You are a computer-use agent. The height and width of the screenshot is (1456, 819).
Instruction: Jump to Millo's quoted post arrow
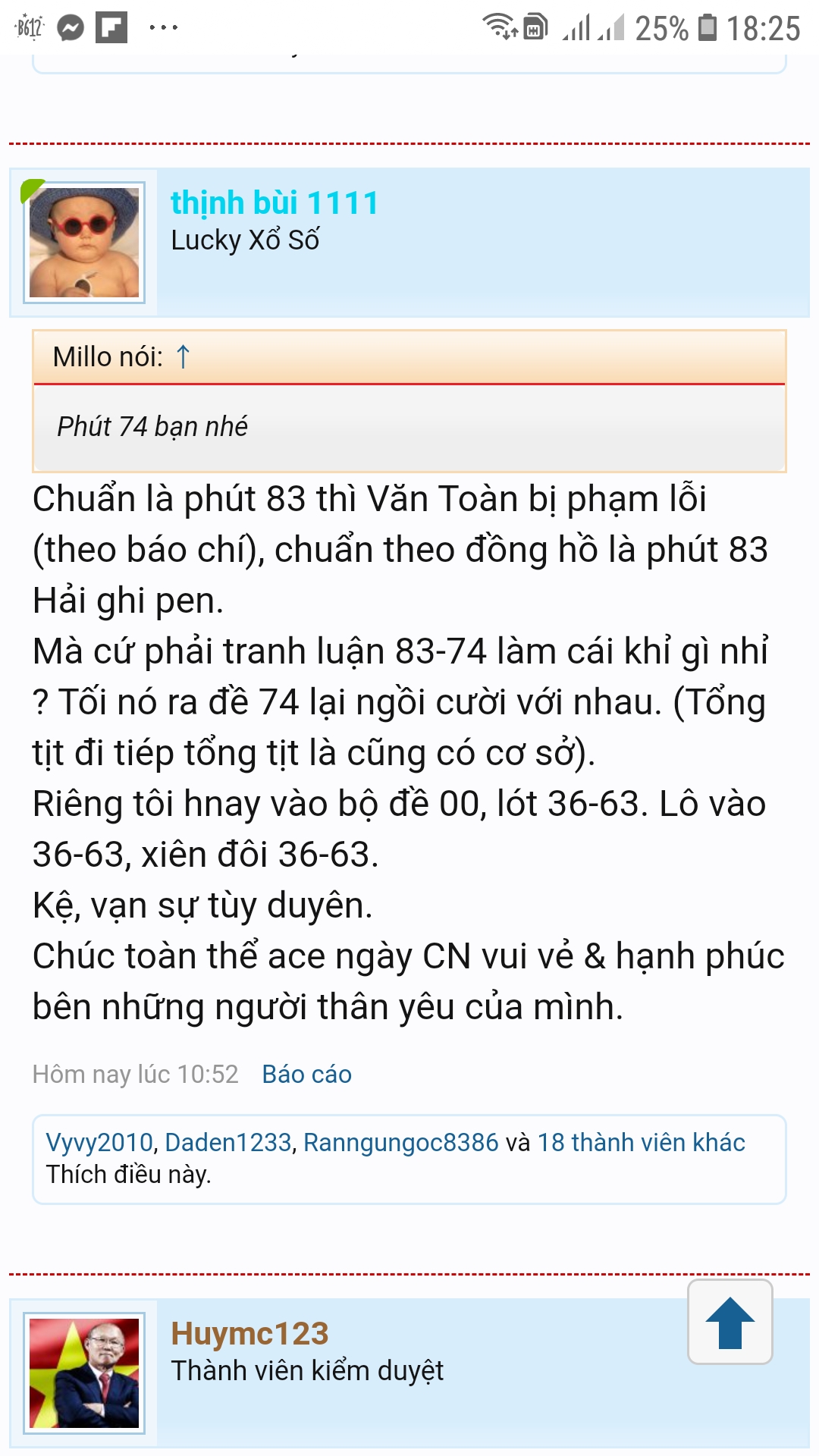(x=183, y=356)
